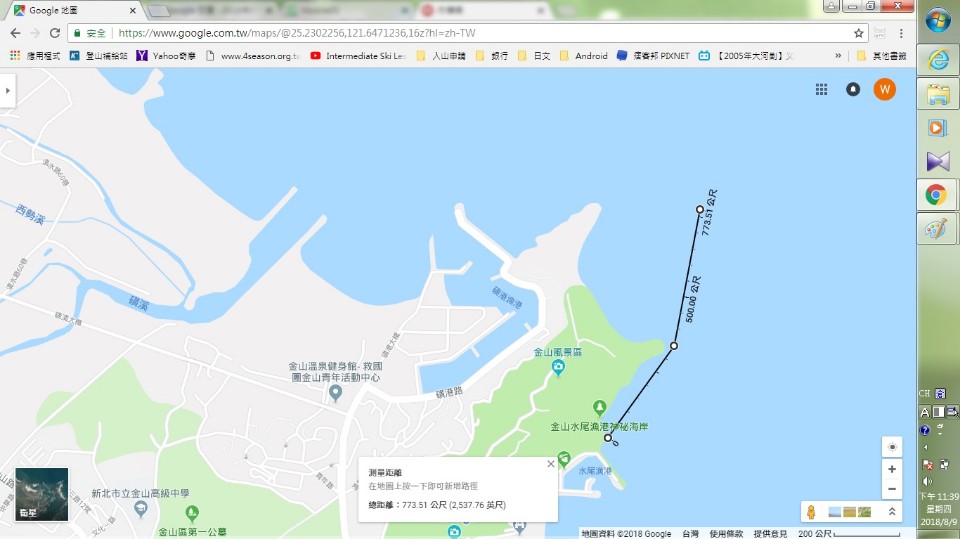Expand the collapsed side panel arrow
The image size is (960, 539).
[7, 90]
